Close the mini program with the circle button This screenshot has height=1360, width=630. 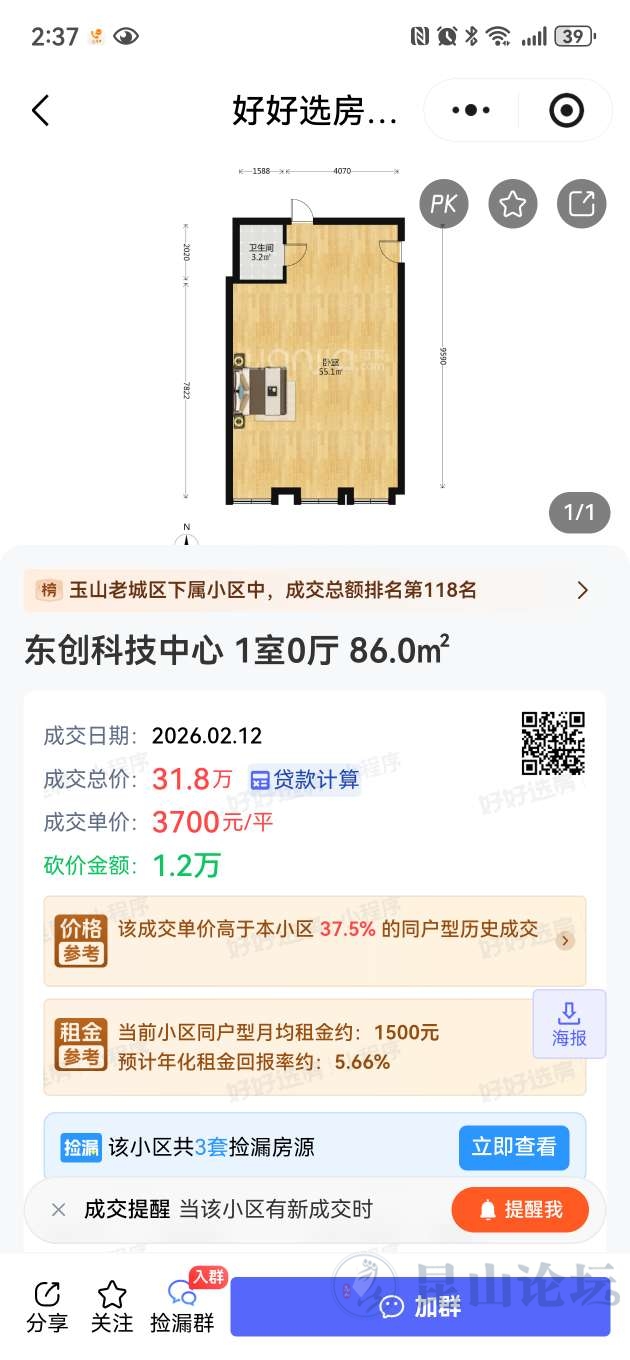tap(566, 110)
